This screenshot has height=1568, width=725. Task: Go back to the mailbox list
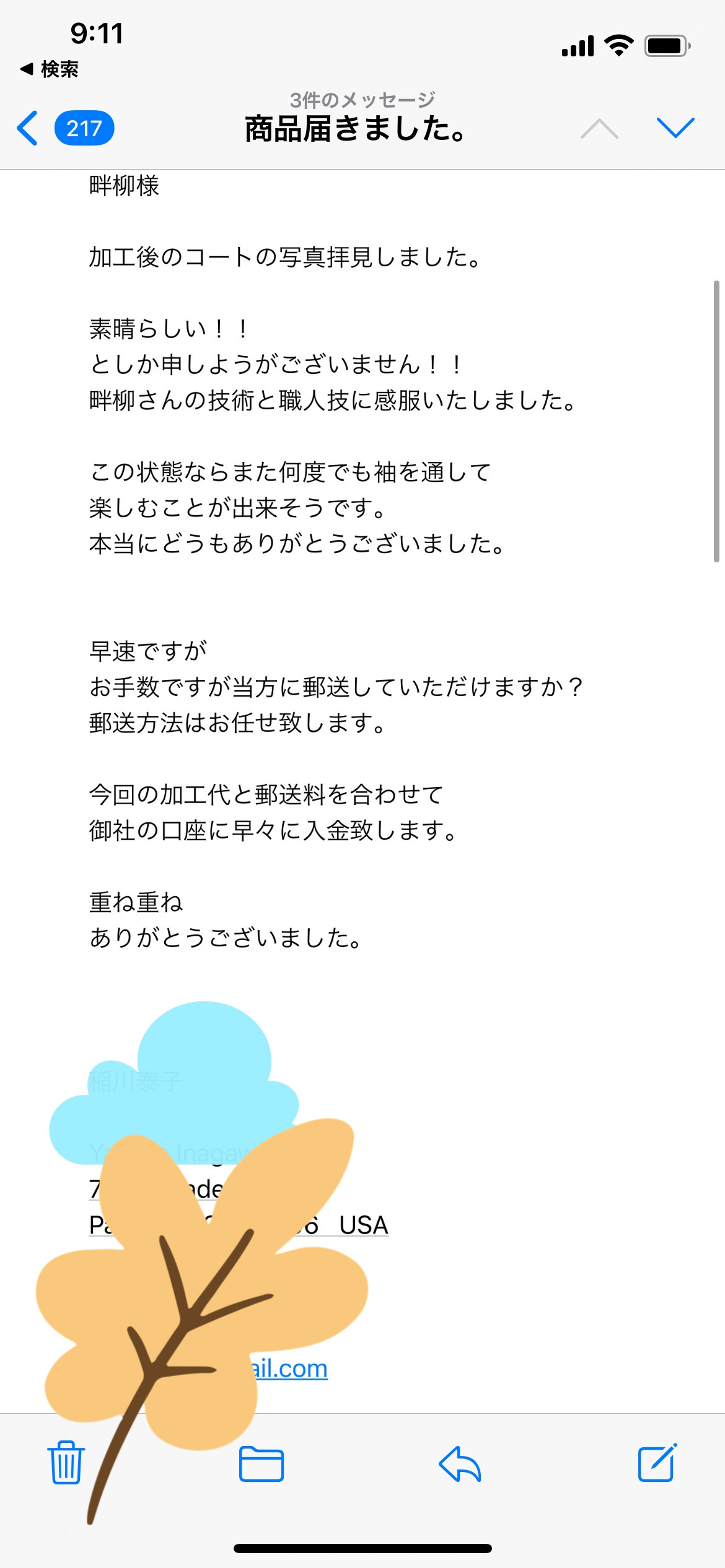[x=28, y=128]
